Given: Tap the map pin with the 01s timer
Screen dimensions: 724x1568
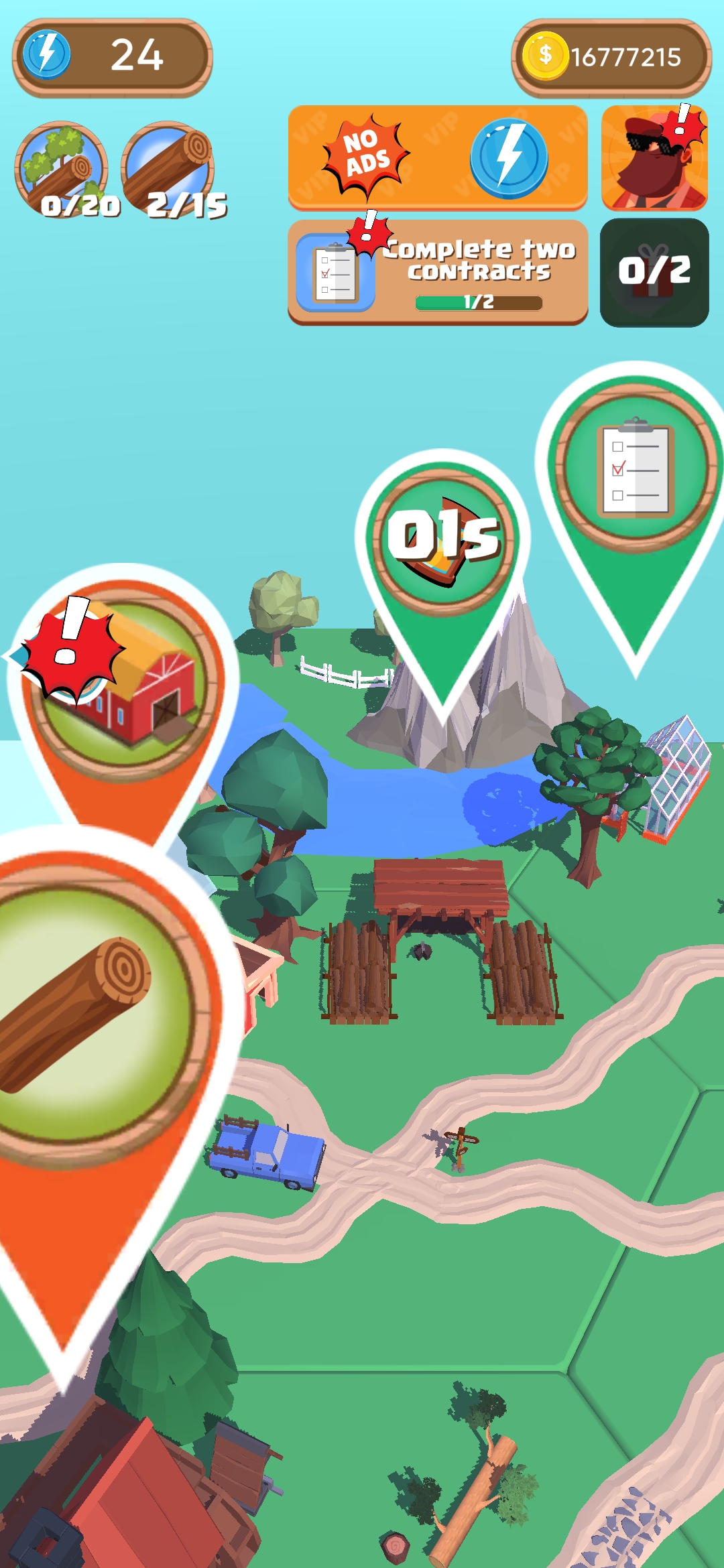Looking at the screenshot, I should point(443,540).
